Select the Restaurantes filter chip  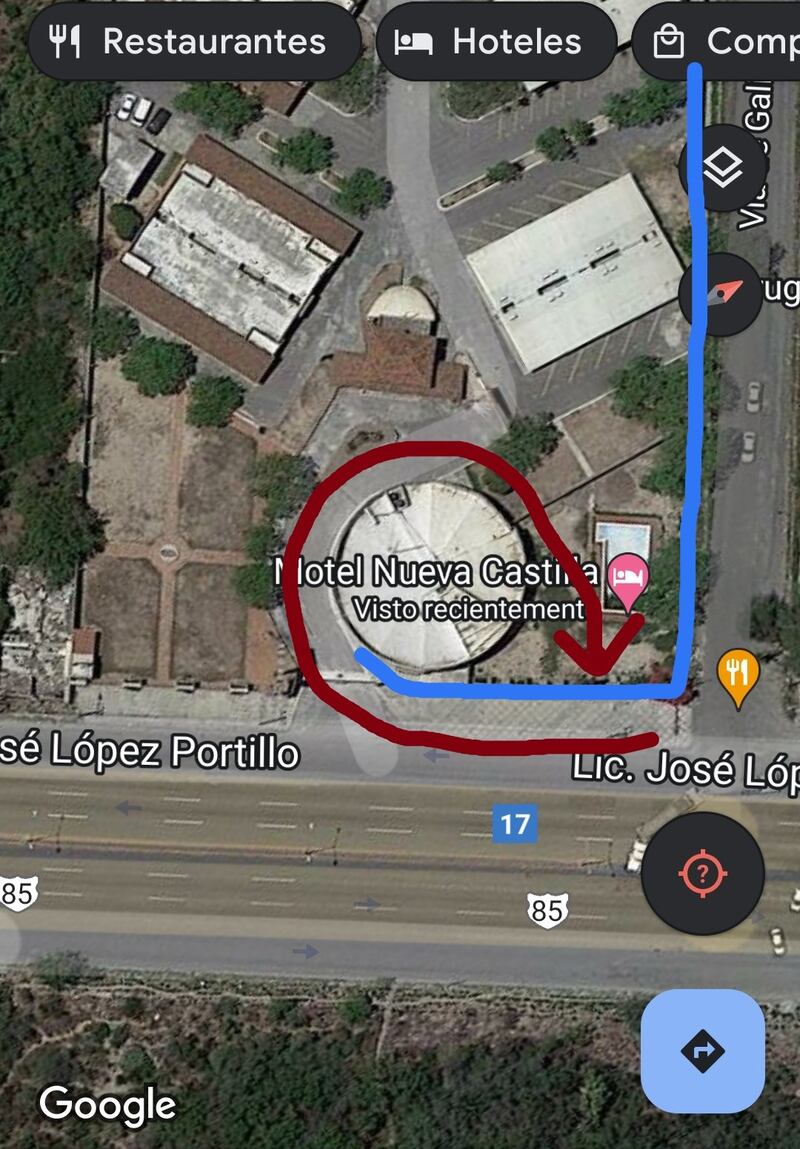[193, 42]
